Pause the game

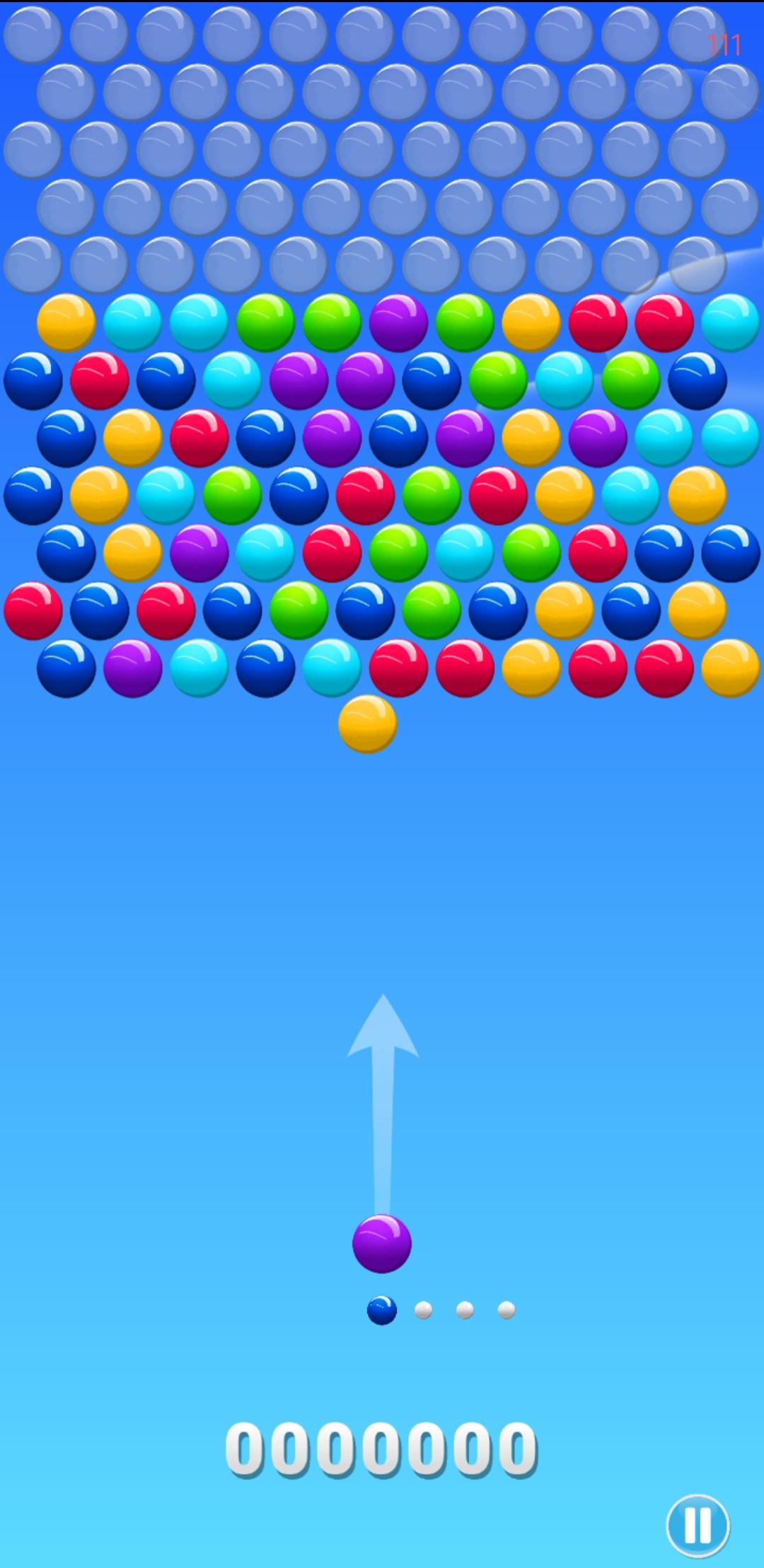click(x=698, y=1525)
